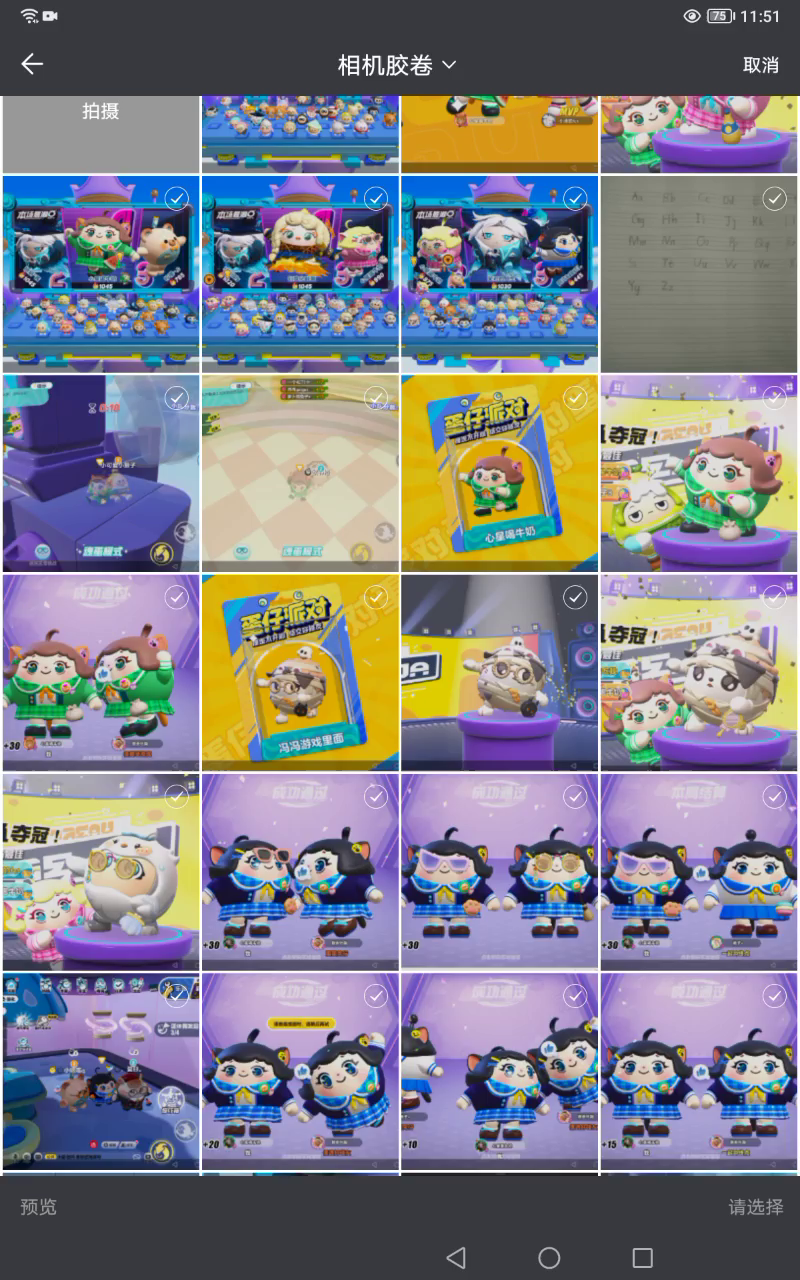This screenshot has width=800, height=1280.
Task: Tap 预览 to preview selected photos
Action: tap(39, 1207)
